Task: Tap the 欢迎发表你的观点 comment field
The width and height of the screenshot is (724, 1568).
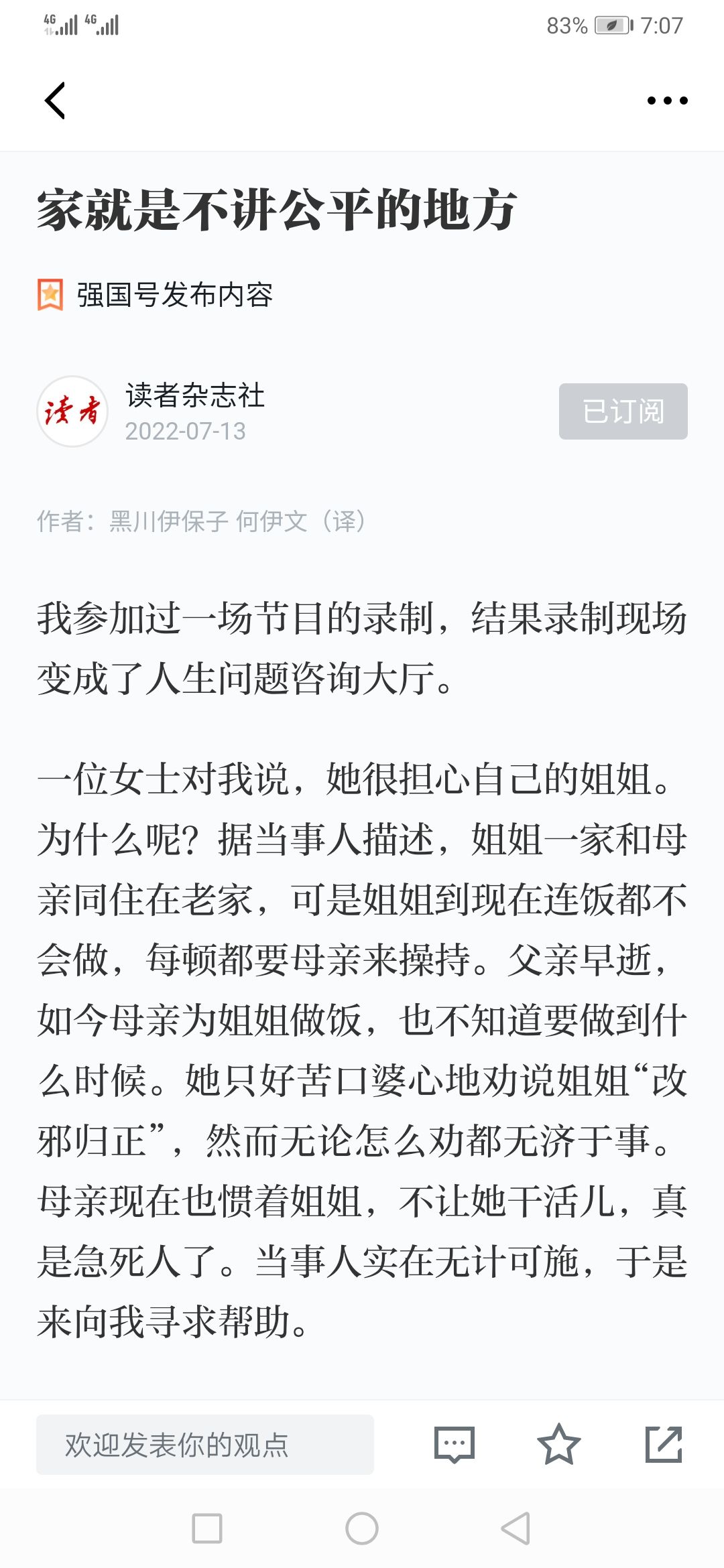Action: tap(205, 1444)
